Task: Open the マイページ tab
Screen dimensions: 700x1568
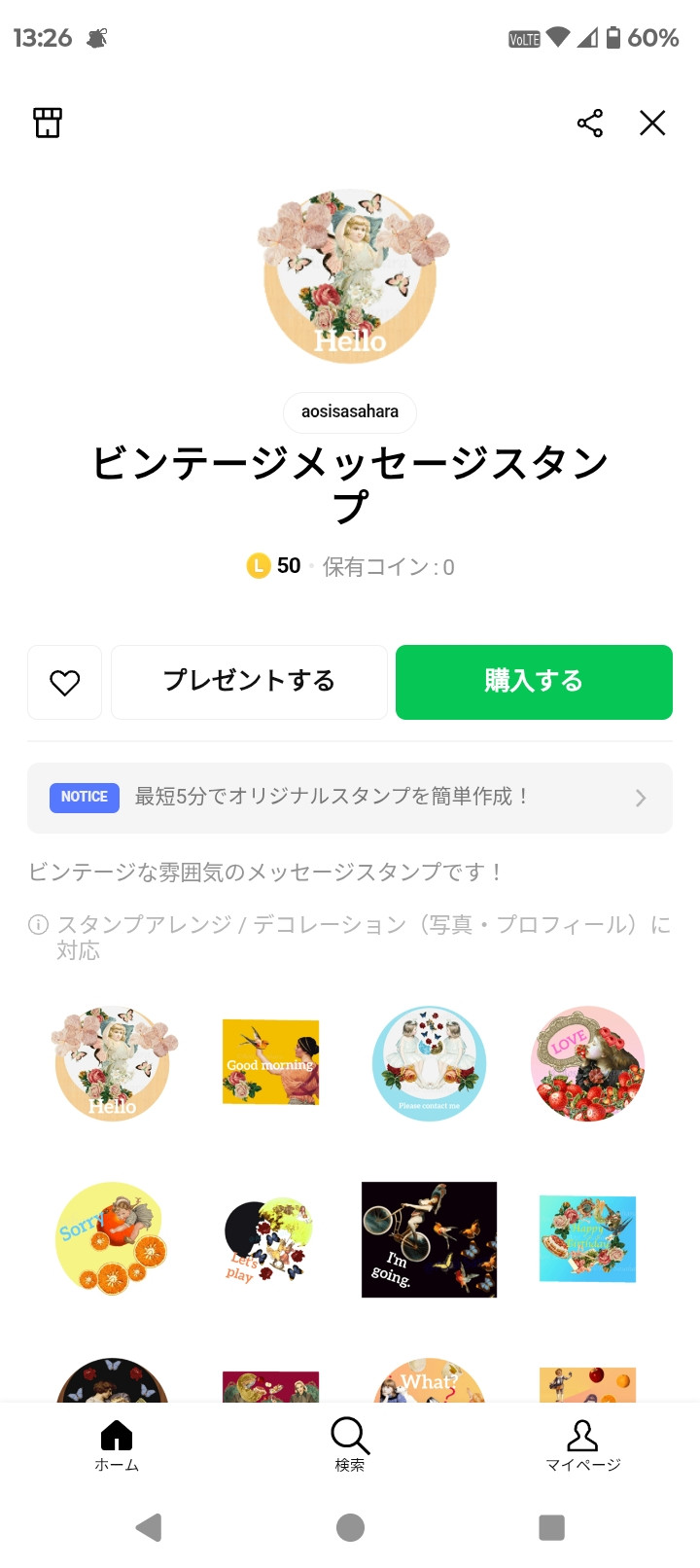Action: [x=582, y=1445]
